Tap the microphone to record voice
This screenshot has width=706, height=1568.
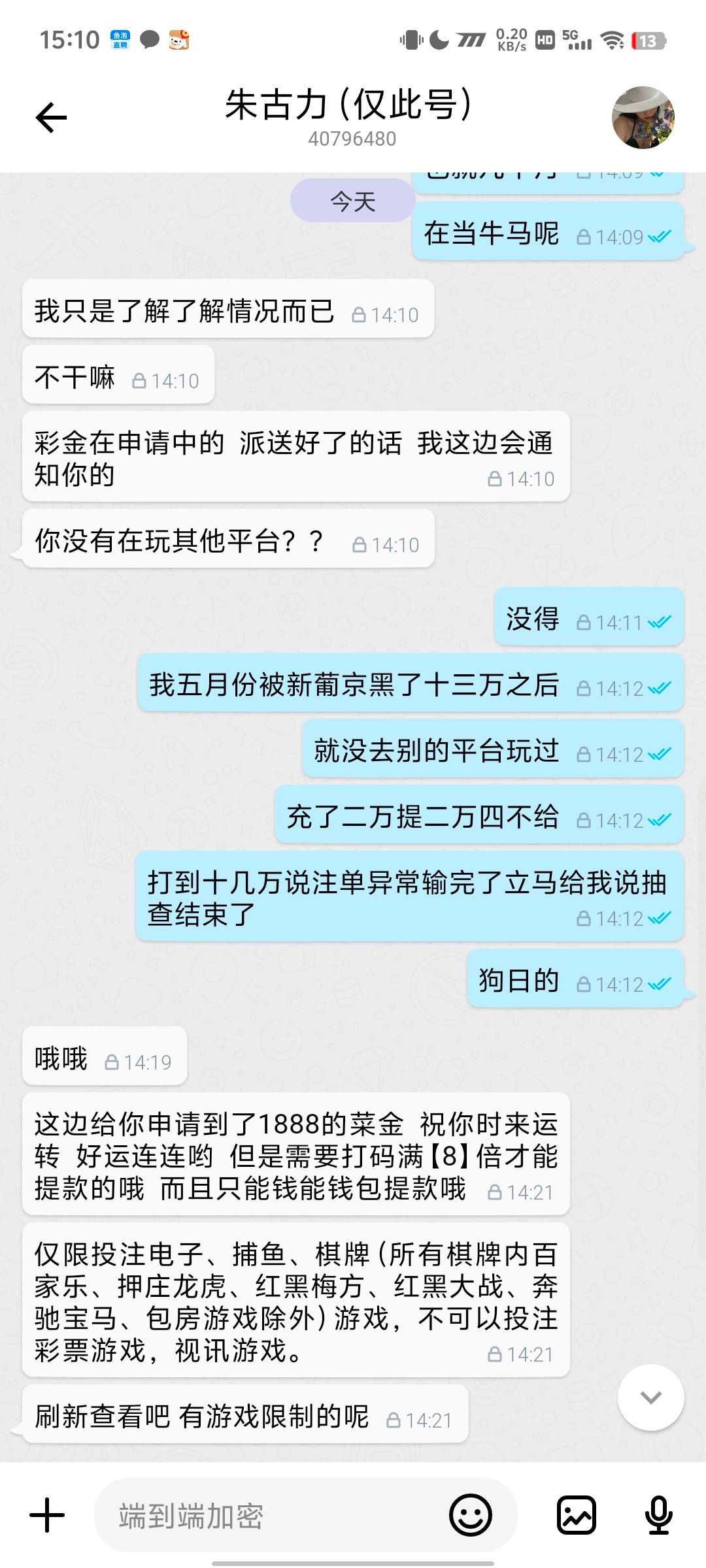pos(658,1515)
